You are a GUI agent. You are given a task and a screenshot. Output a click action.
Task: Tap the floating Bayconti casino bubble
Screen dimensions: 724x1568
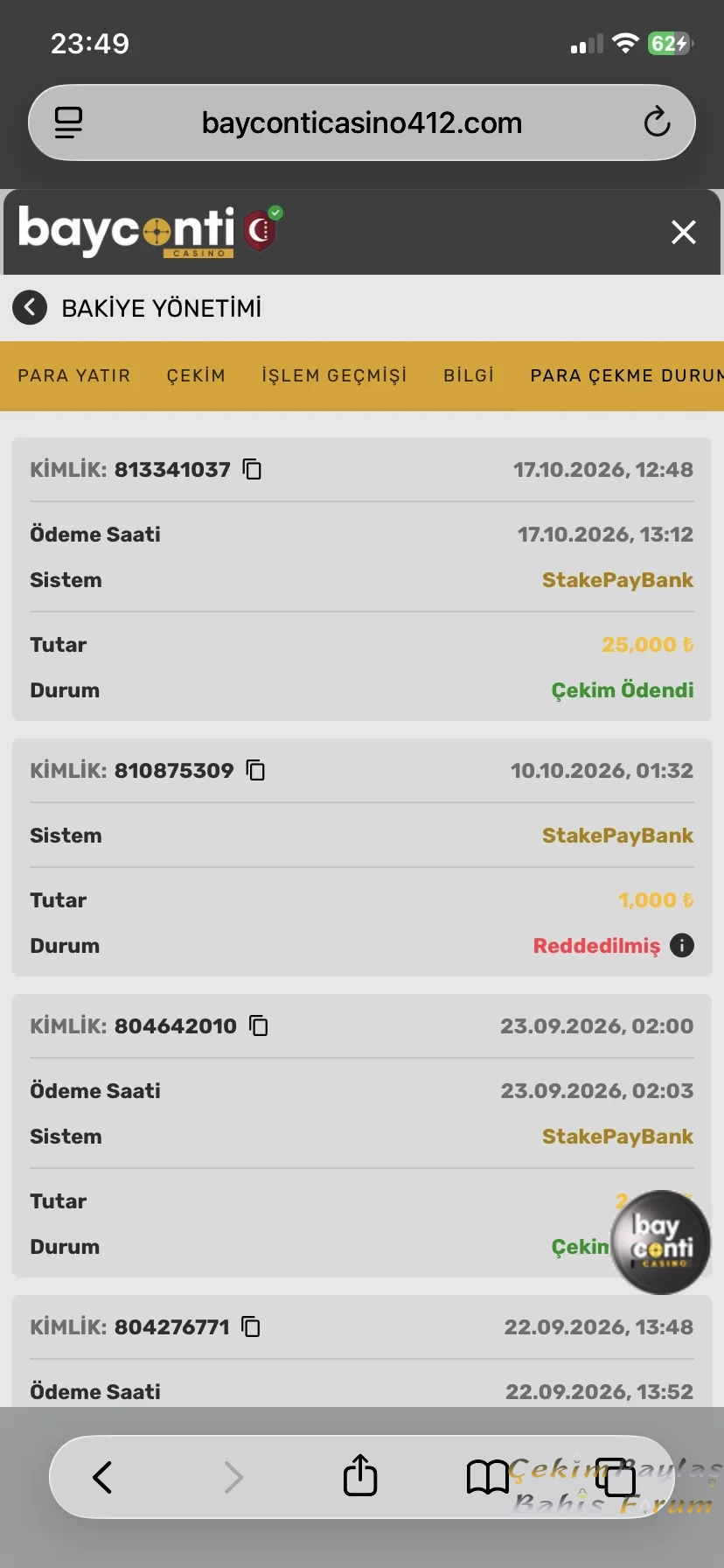click(660, 1242)
